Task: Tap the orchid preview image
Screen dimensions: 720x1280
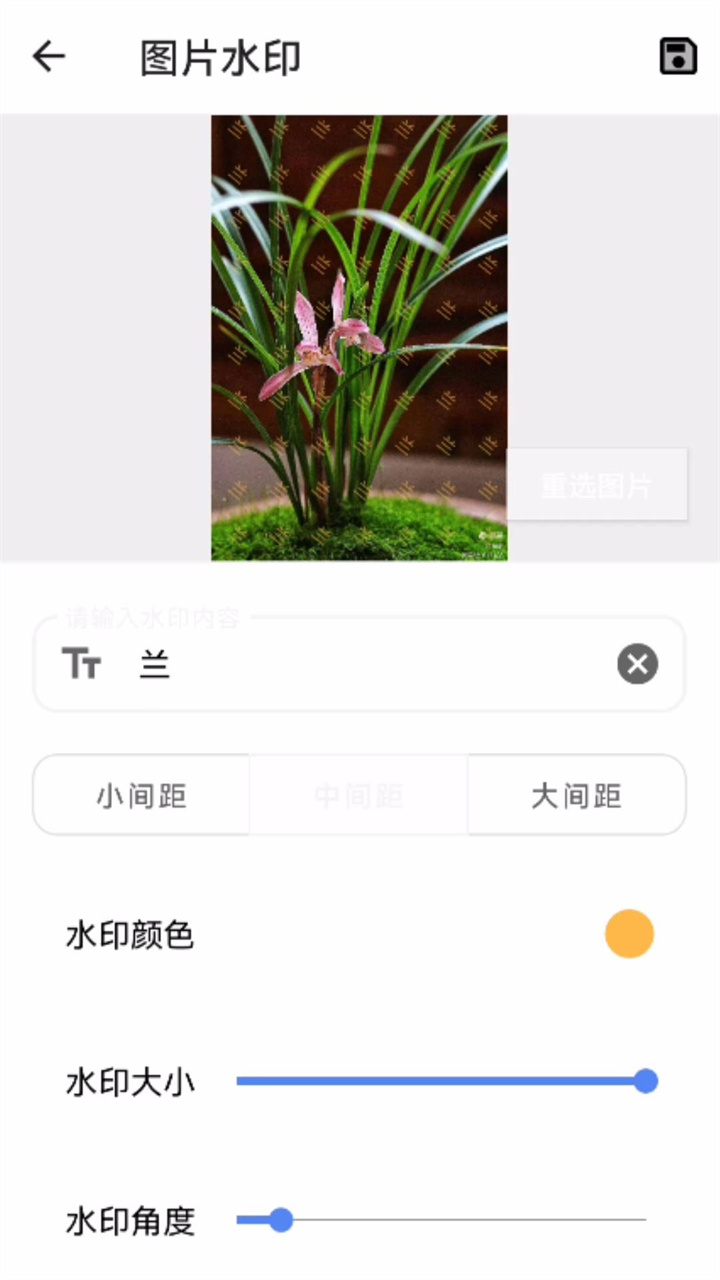Action: tap(358, 335)
